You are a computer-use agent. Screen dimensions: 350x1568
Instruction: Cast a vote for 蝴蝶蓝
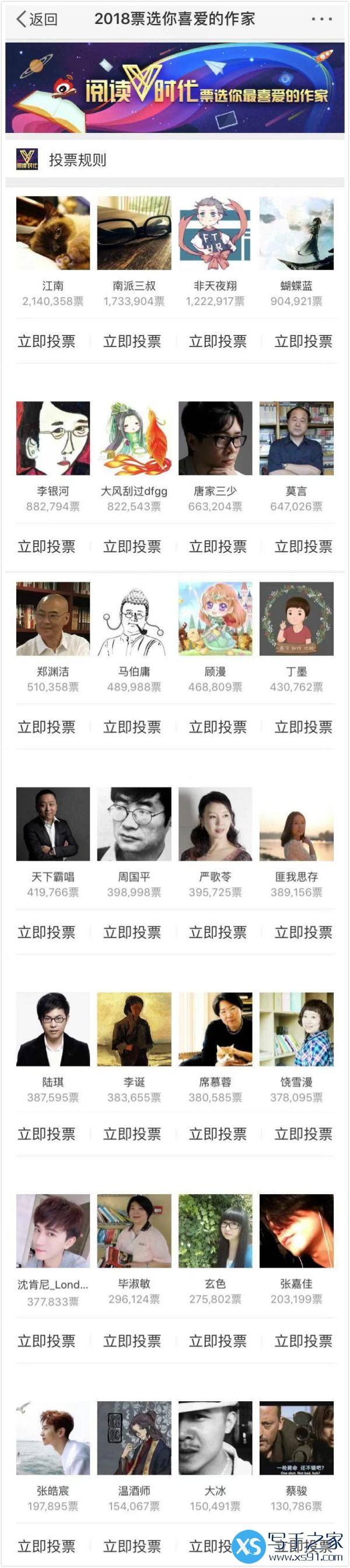(303, 341)
